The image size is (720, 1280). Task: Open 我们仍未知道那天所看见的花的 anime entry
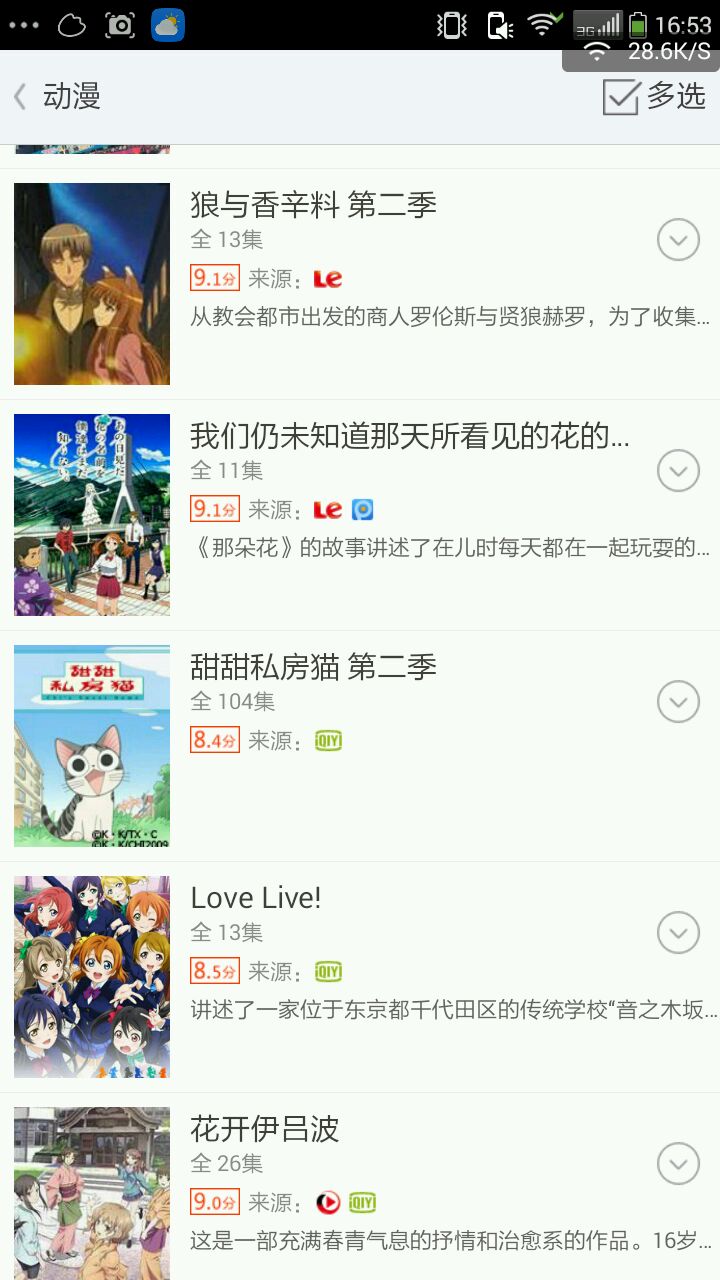(410, 437)
